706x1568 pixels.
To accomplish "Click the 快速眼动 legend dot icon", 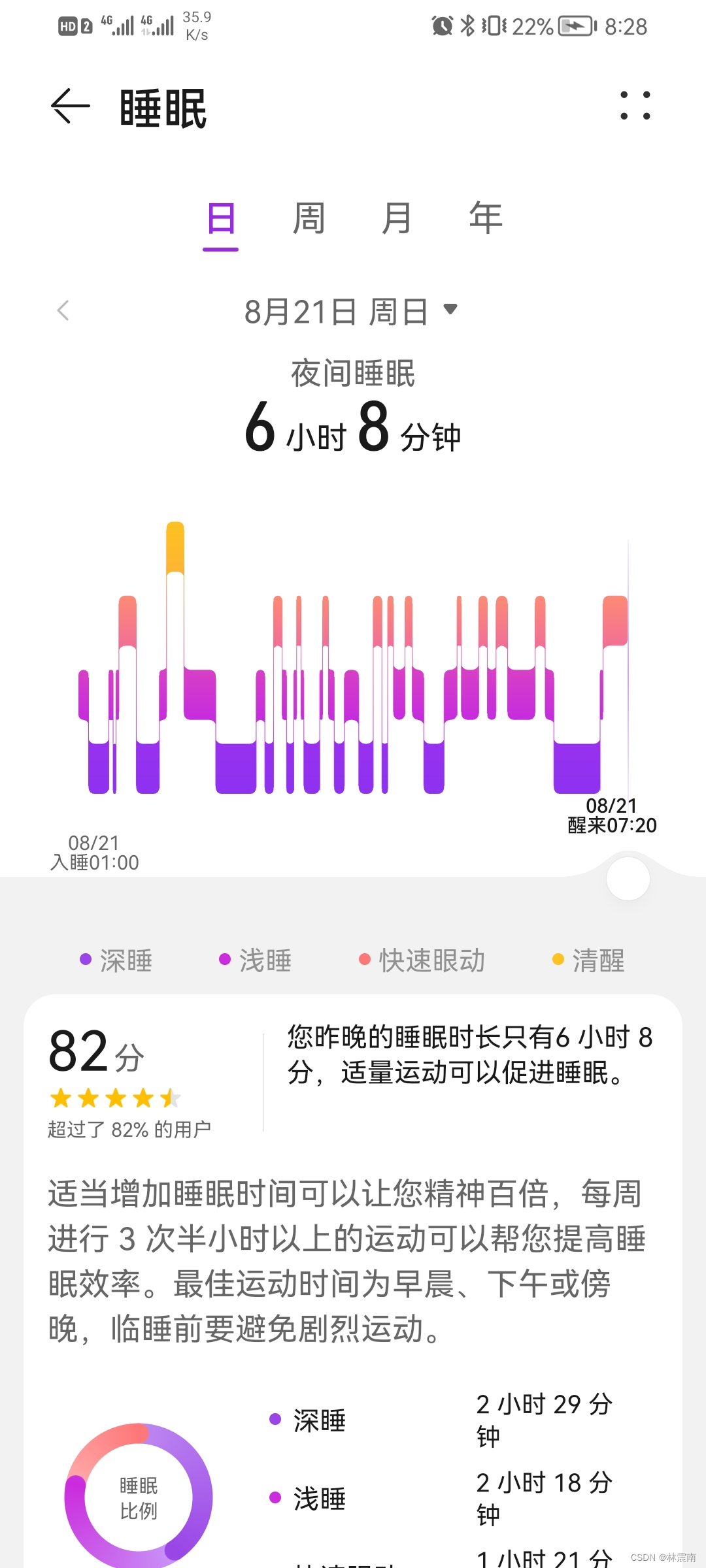I will coord(365,960).
